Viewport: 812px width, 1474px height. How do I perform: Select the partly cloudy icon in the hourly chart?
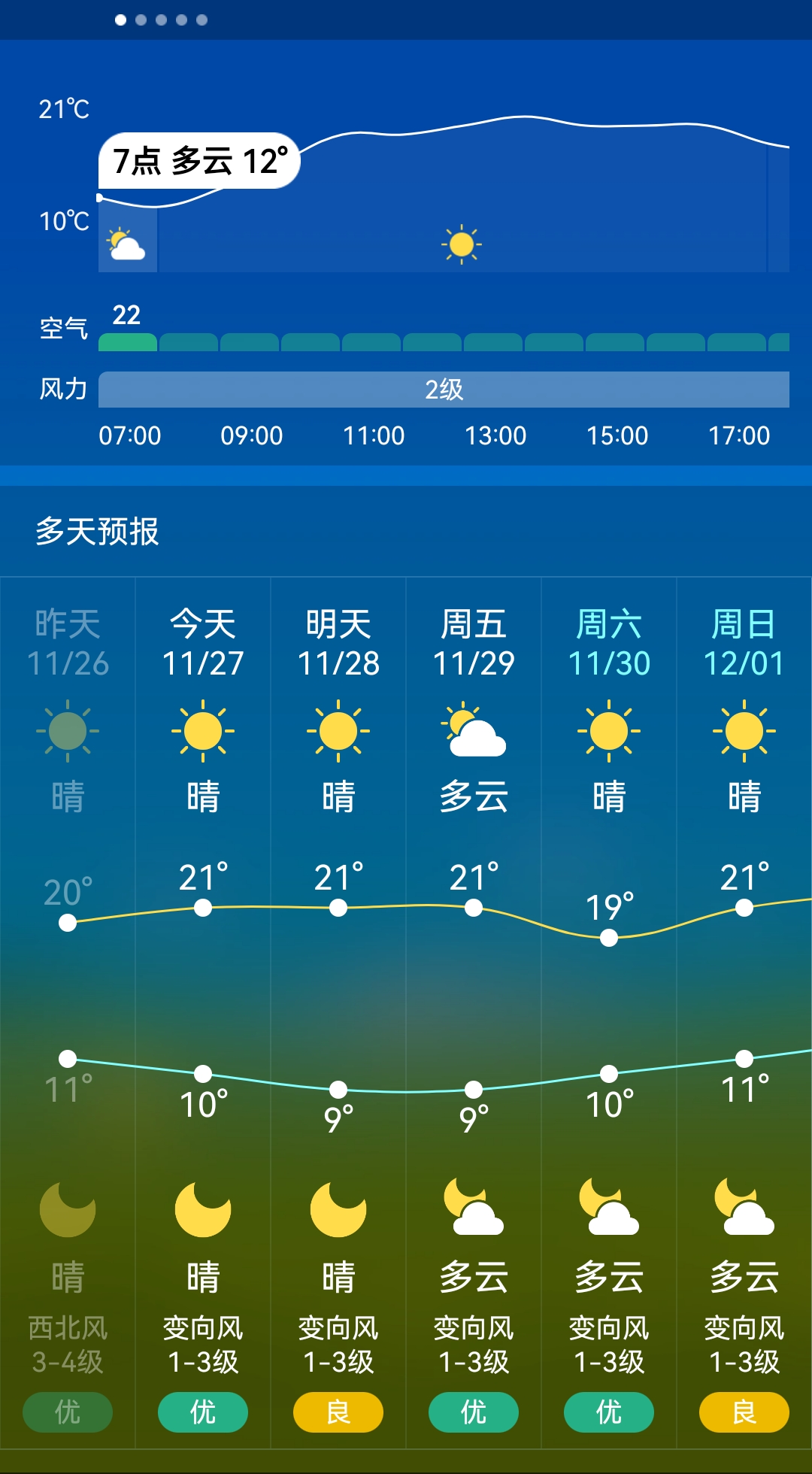[126, 241]
